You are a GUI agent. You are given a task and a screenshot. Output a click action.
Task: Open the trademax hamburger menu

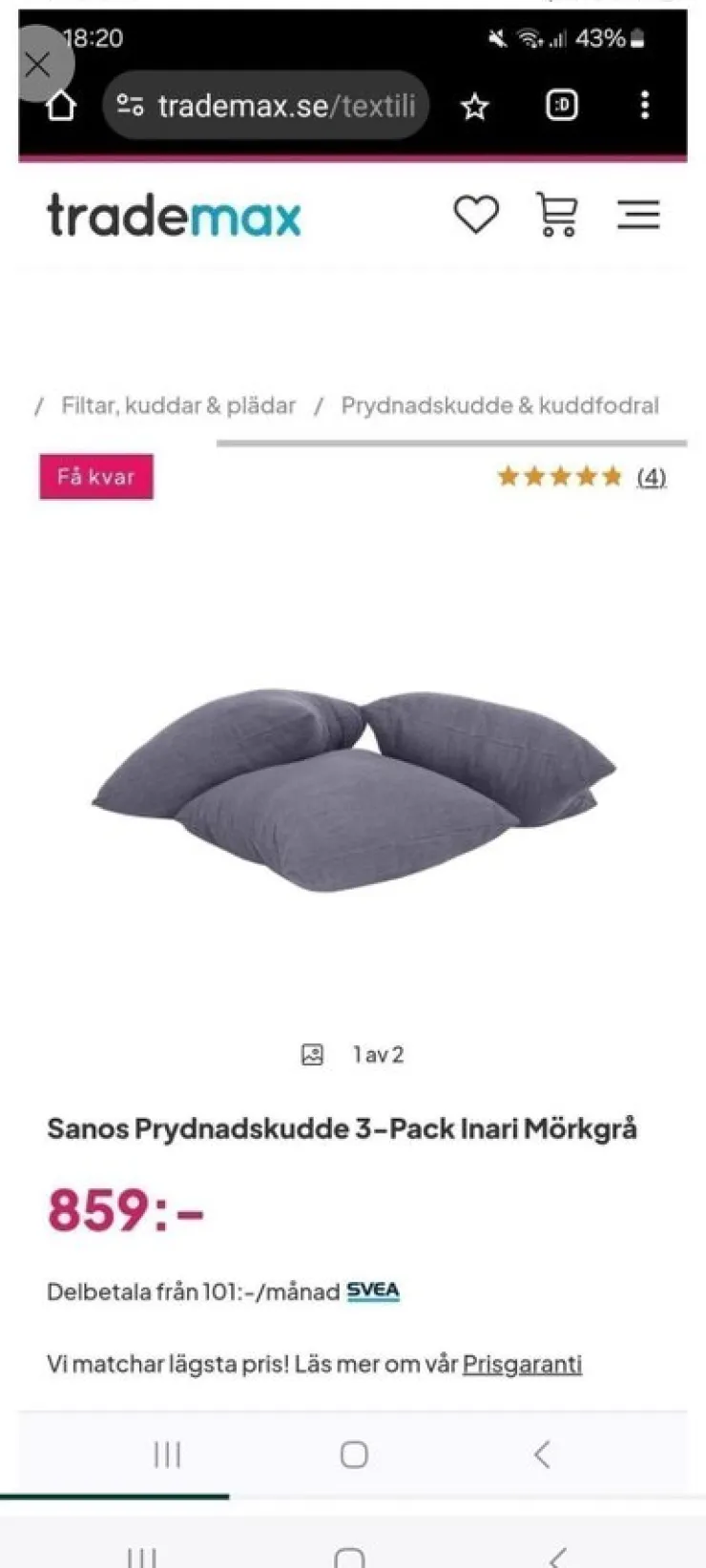[638, 215]
